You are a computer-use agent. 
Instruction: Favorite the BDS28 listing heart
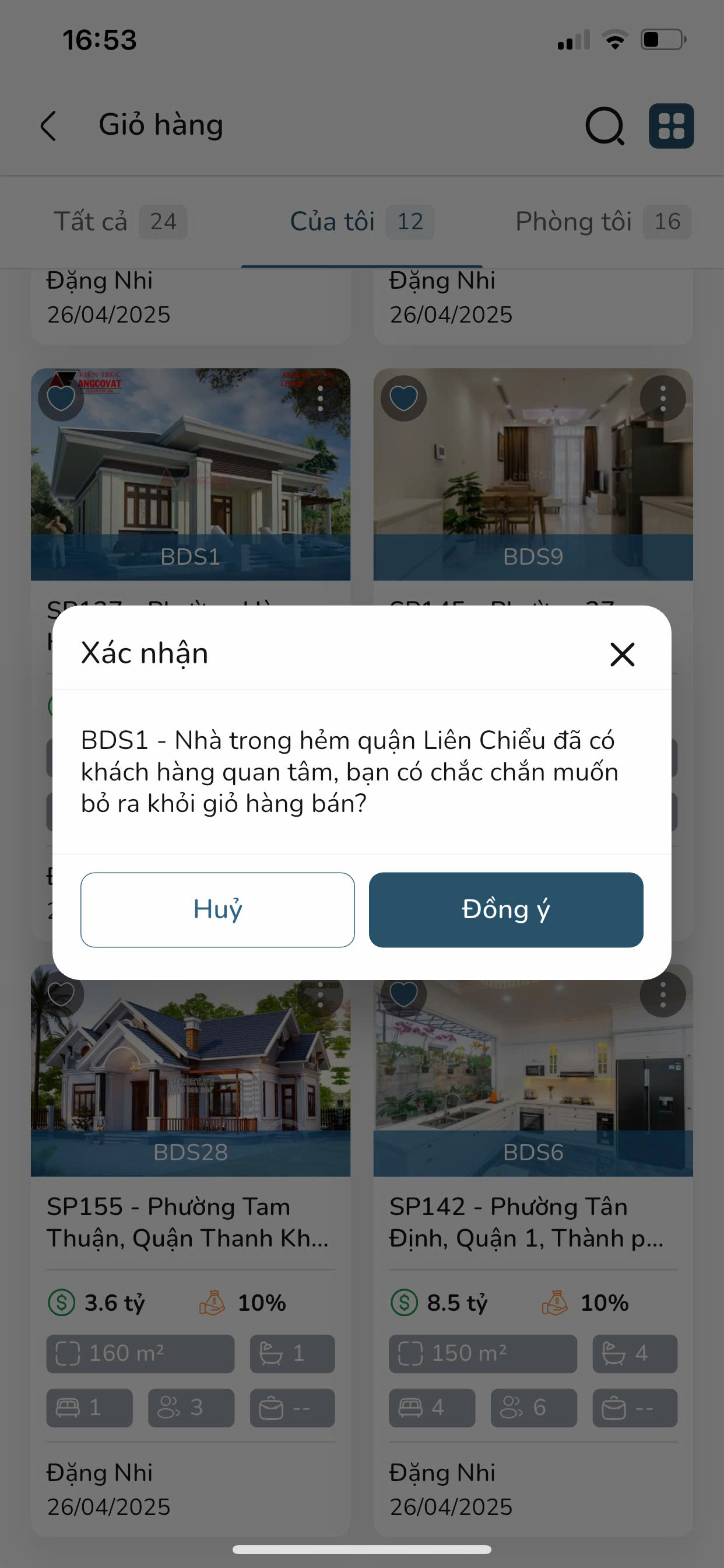61,995
